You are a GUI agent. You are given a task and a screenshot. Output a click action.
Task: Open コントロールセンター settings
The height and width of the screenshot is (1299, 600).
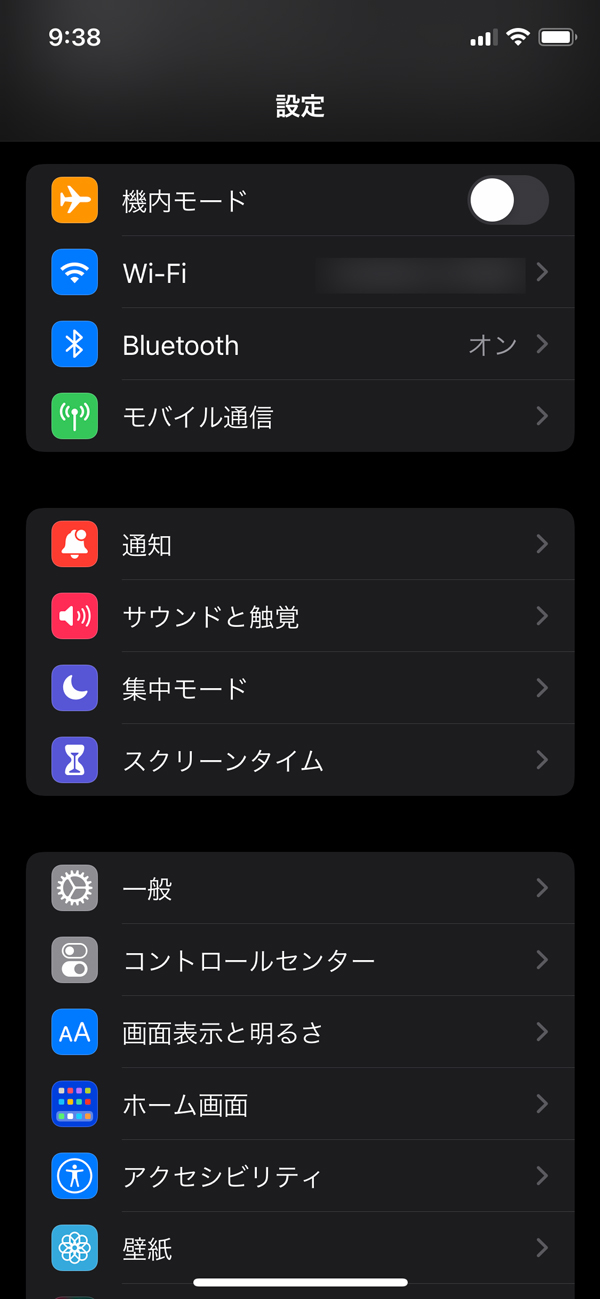(x=300, y=961)
